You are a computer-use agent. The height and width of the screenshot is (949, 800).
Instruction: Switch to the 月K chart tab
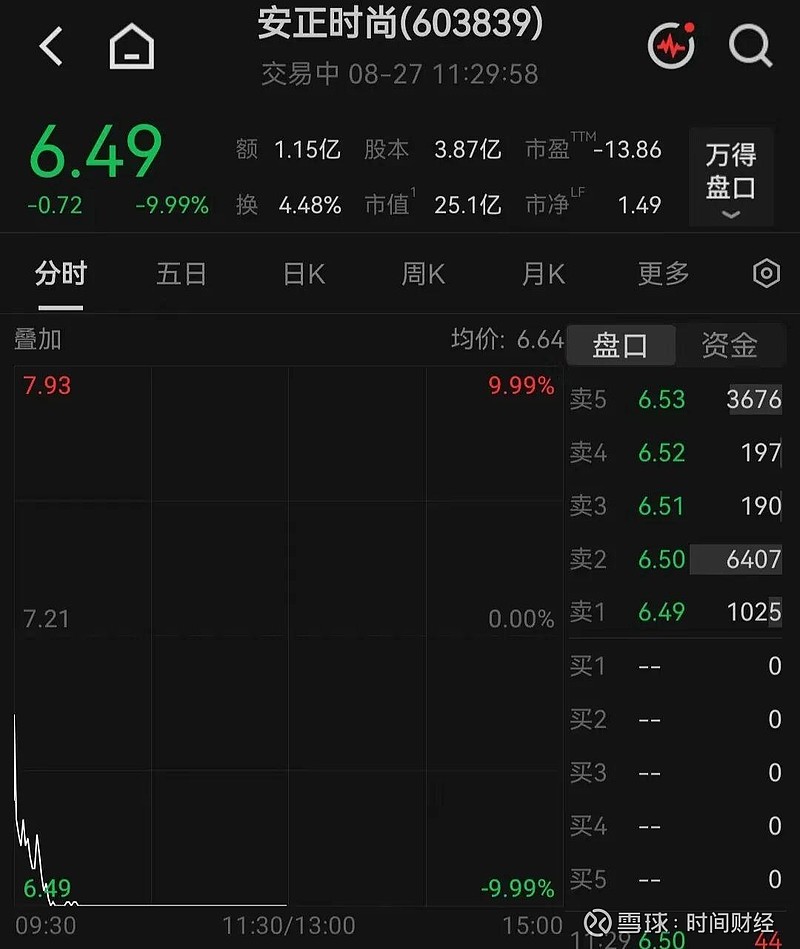pos(543,274)
